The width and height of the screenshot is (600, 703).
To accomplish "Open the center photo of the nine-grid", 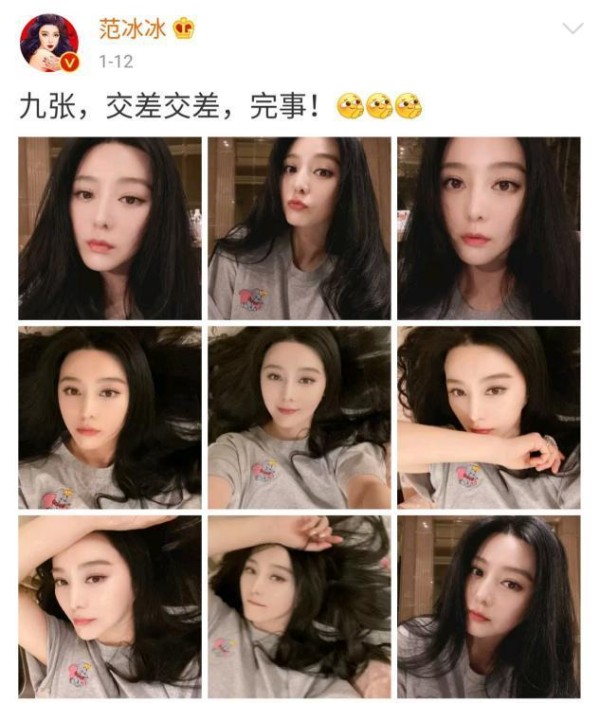I will click(299, 417).
